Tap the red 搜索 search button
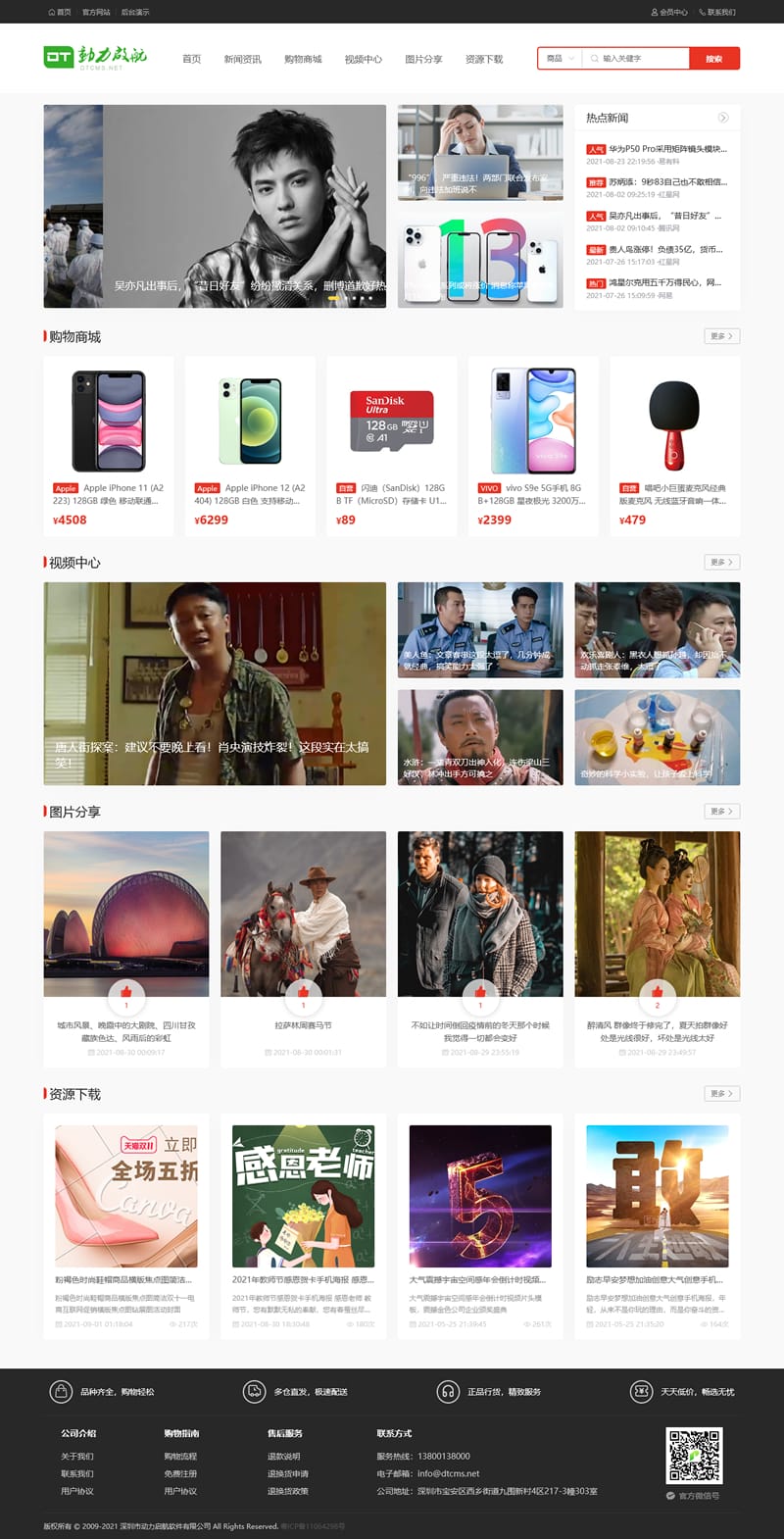784x1539 pixels. click(713, 59)
